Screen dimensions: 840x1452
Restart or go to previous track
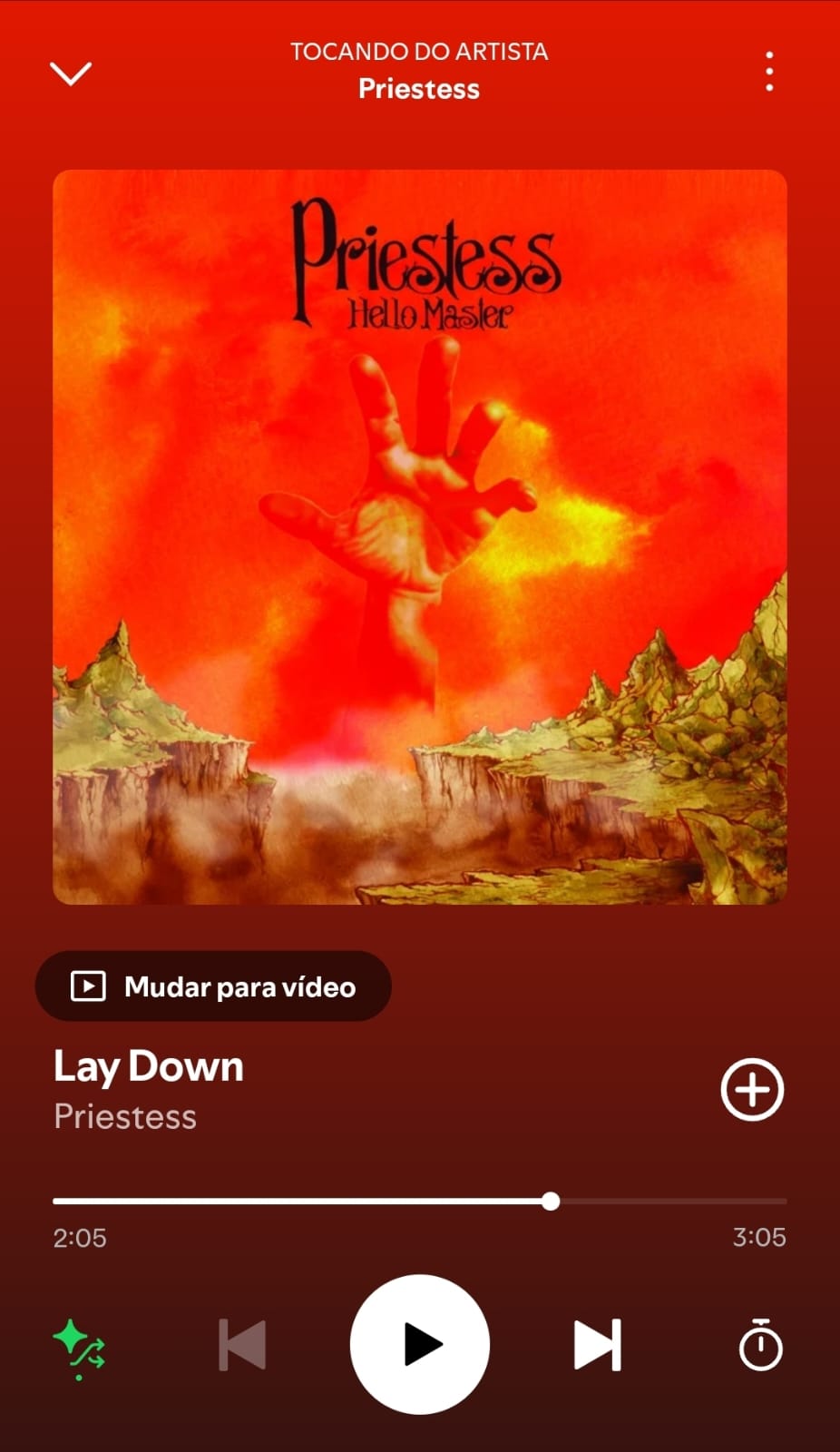pyautogui.click(x=240, y=1346)
